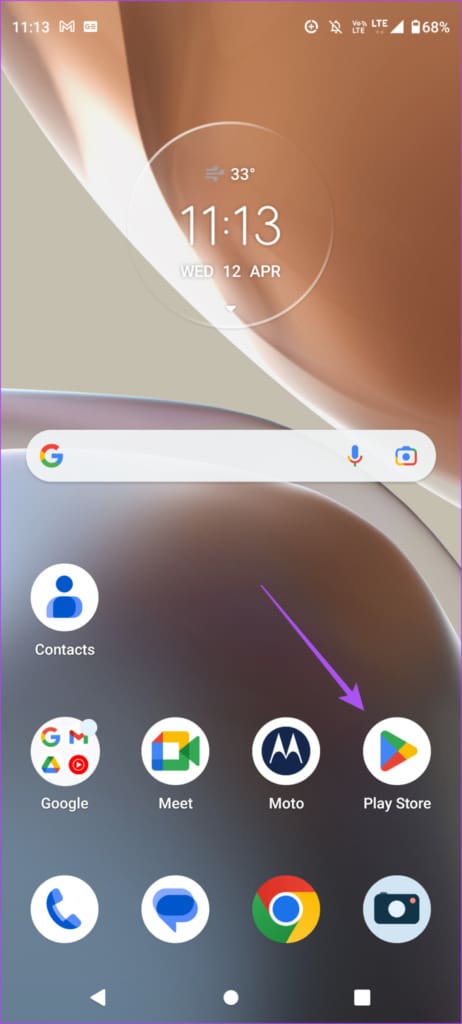Viewport: 462px width, 1024px height.
Task: Tap the clock and weather widget
Action: pyautogui.click(x=230, y=225)
